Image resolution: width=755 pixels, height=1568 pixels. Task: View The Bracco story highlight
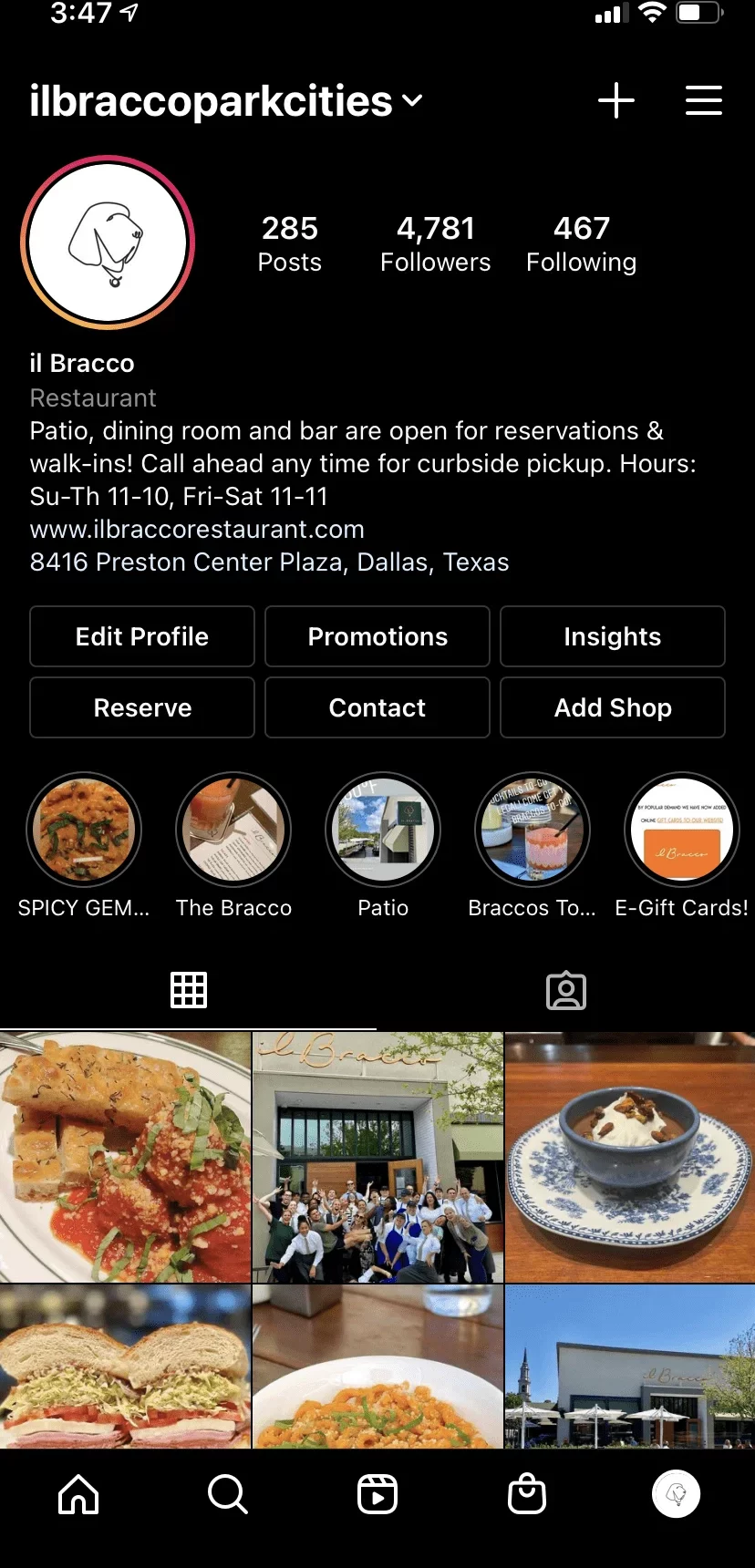click(233, 830)
